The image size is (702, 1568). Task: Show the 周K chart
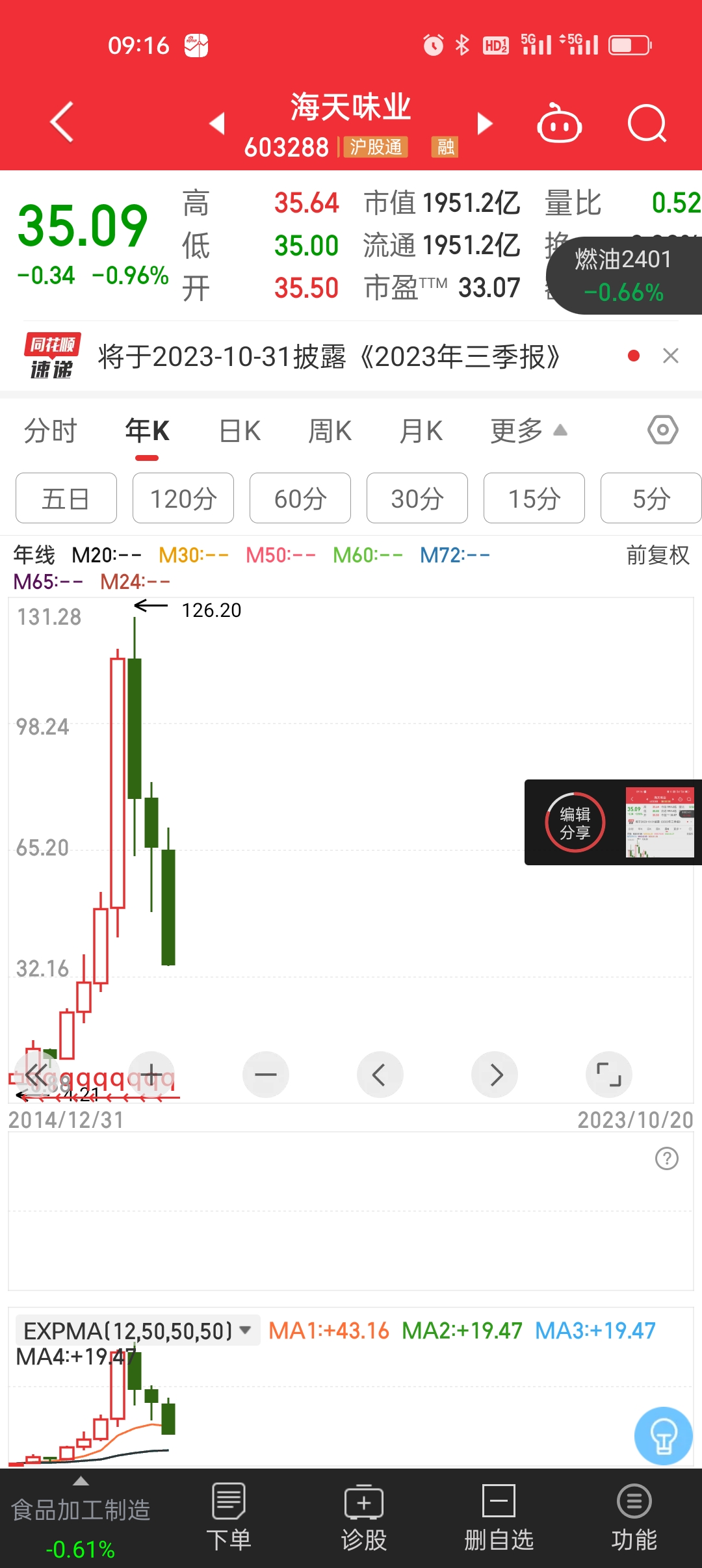tap(330, 431)
